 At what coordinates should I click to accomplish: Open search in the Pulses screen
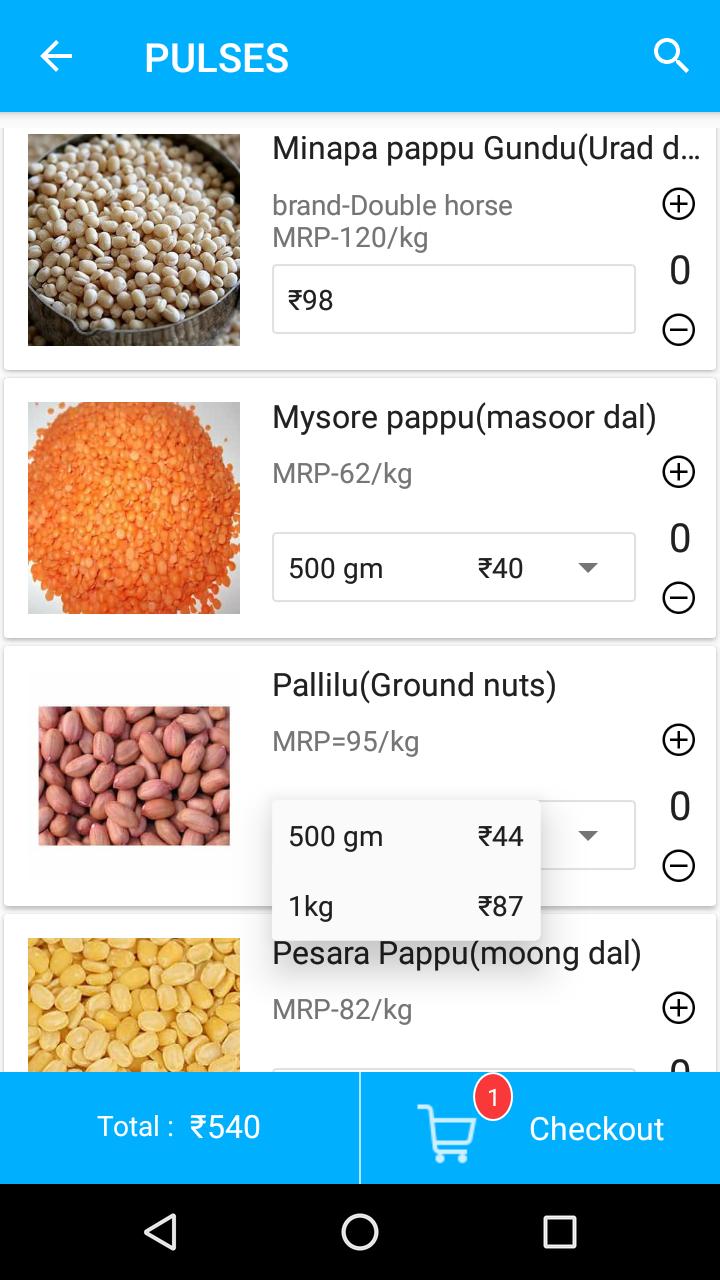(671, 56)
